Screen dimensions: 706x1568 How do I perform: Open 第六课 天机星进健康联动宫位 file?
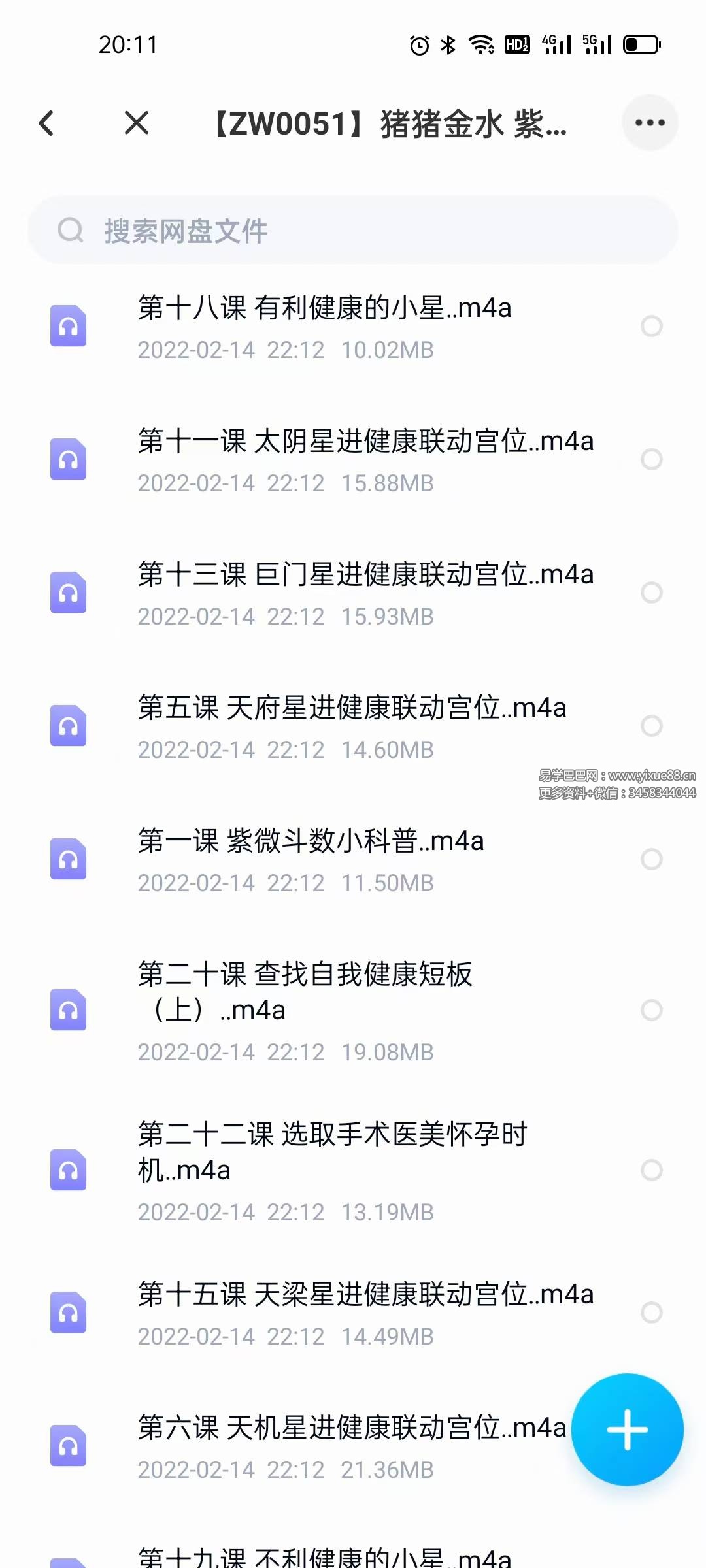coord(352,1428)
